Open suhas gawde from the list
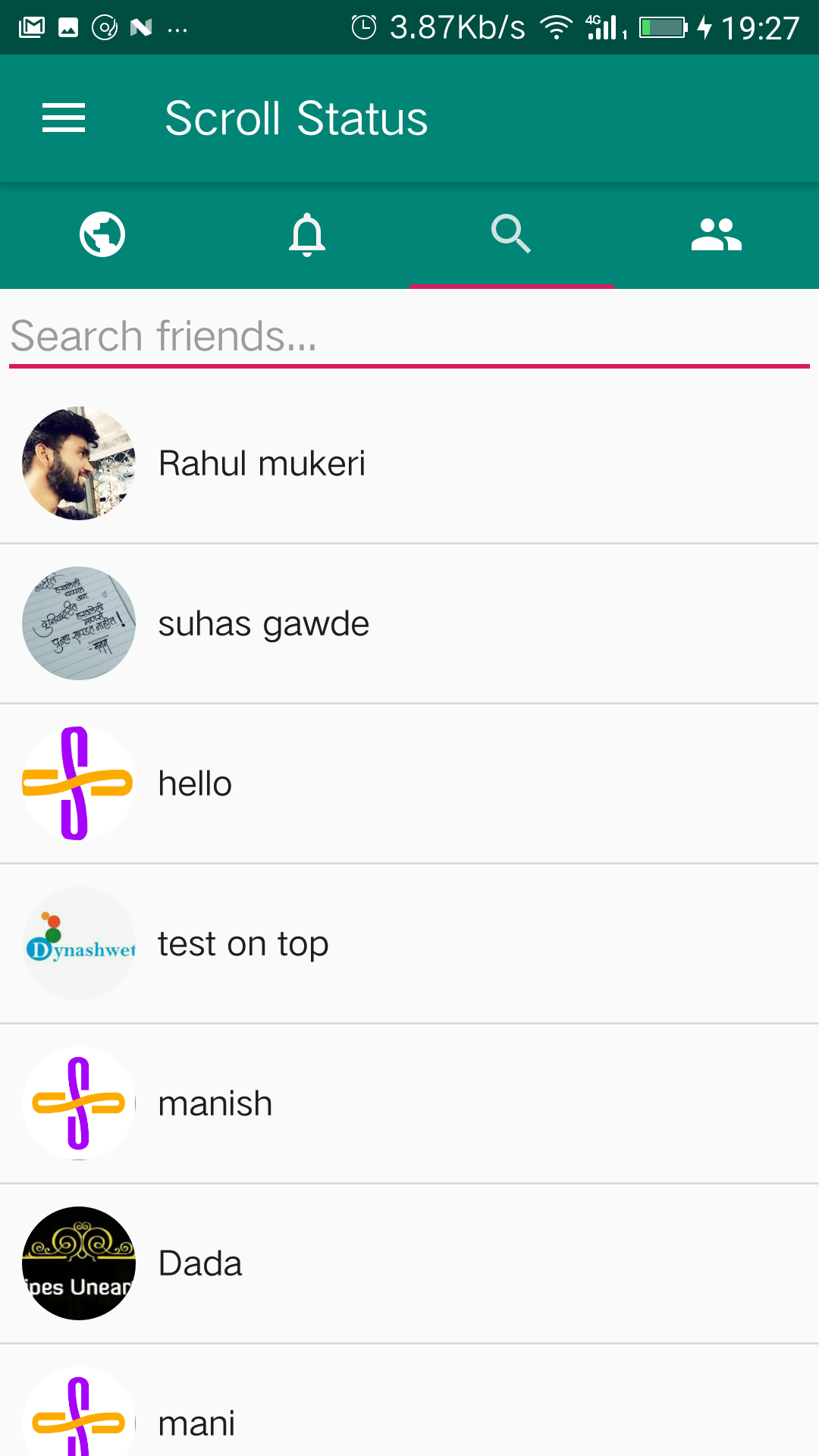 point(409,623)
